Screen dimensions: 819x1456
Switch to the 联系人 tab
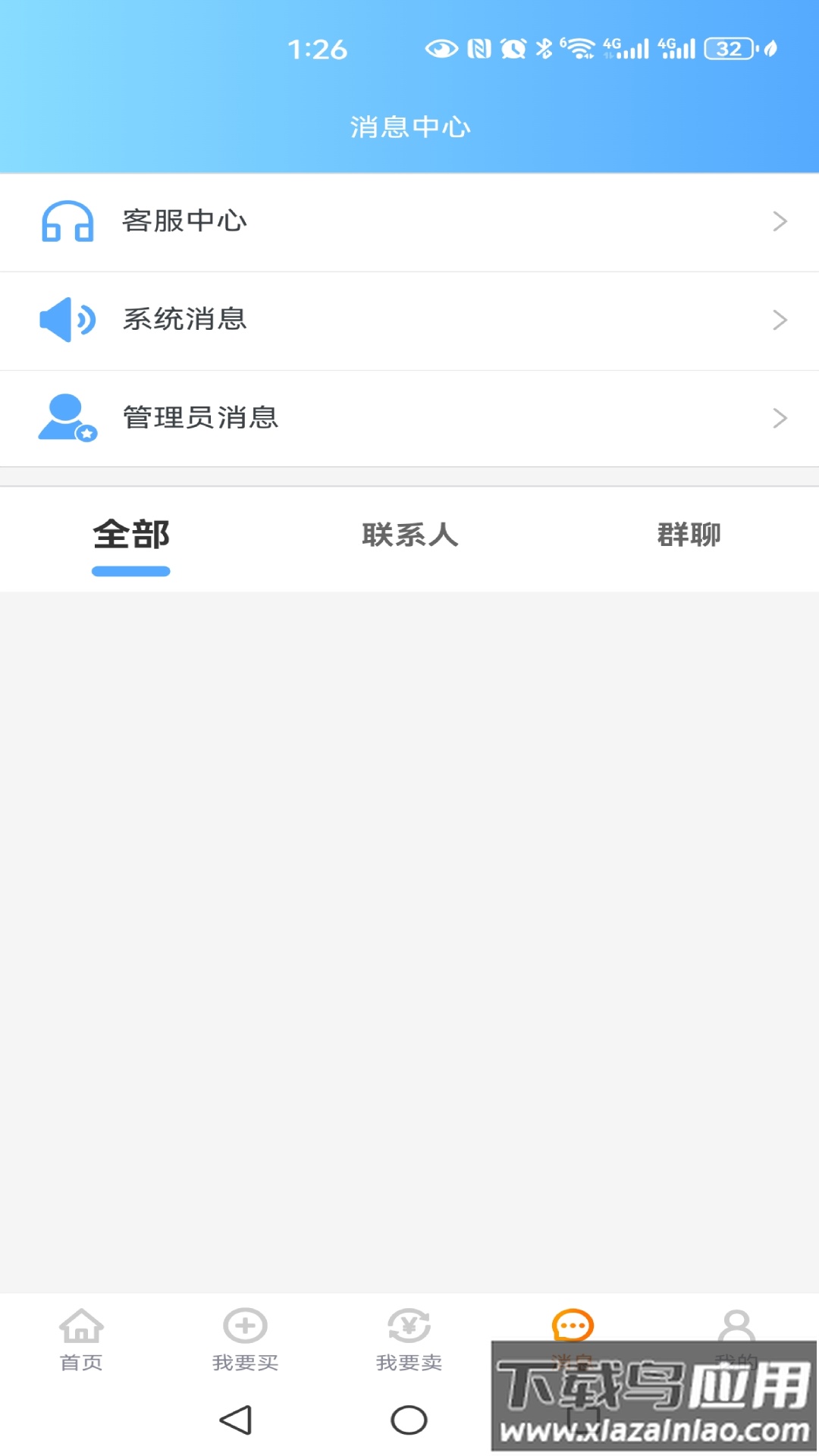click(x=409, y=535)
